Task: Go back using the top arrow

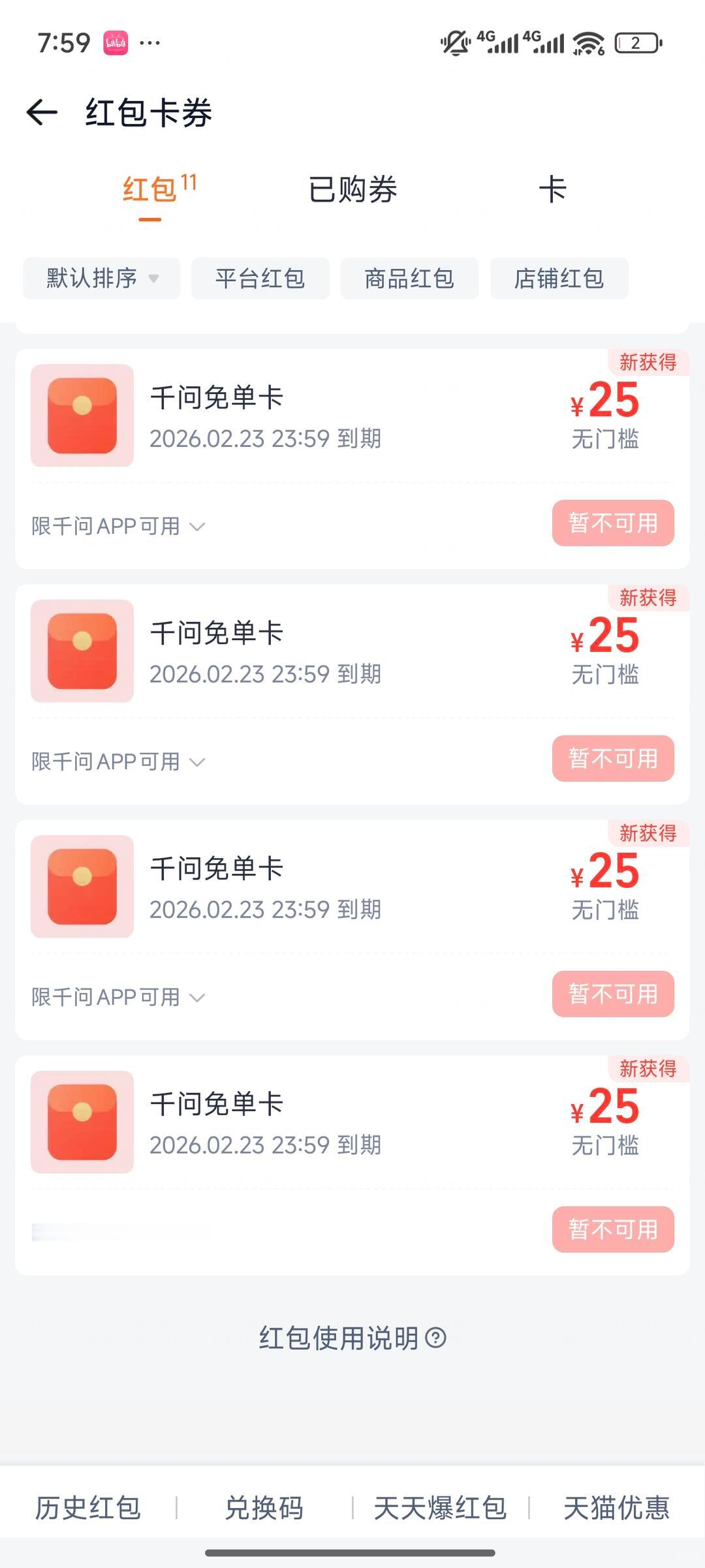Action: [x=42, y=112]
